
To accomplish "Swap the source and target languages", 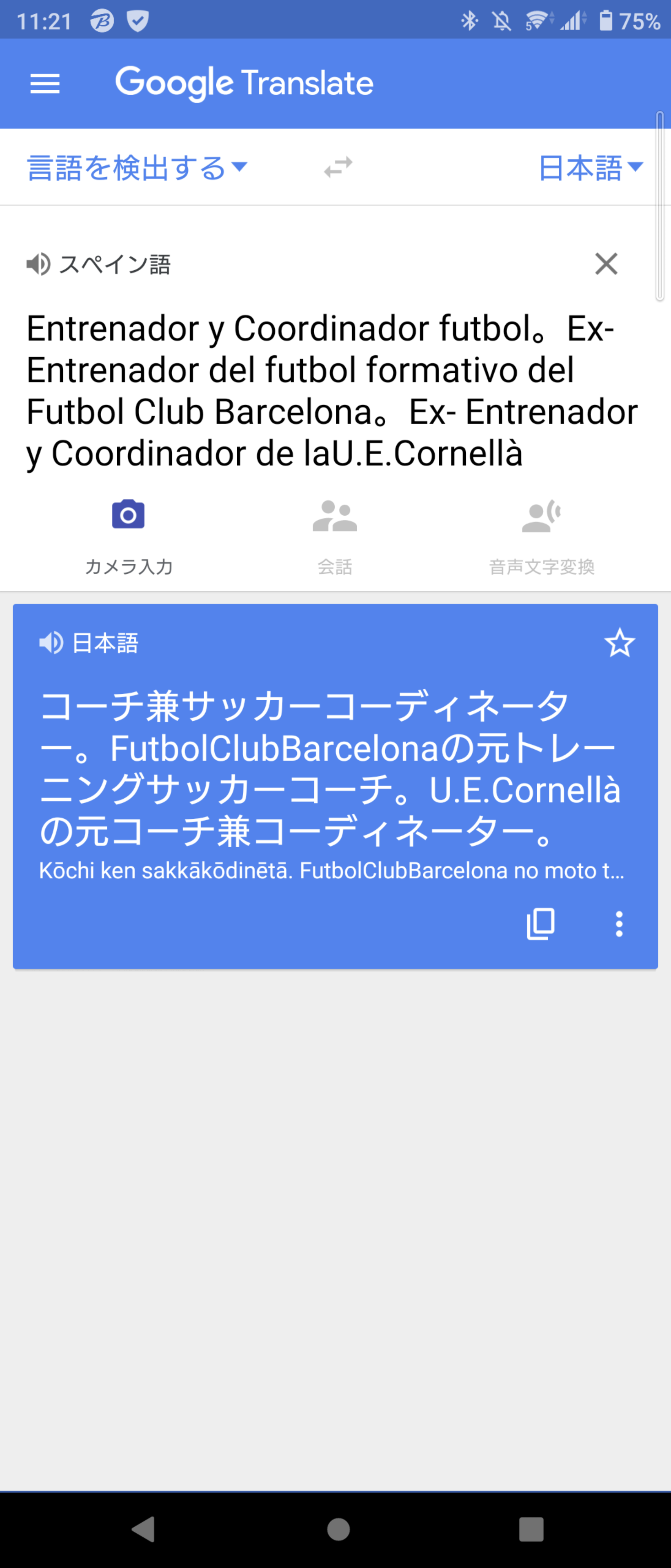I will click(x=338, y=167).
